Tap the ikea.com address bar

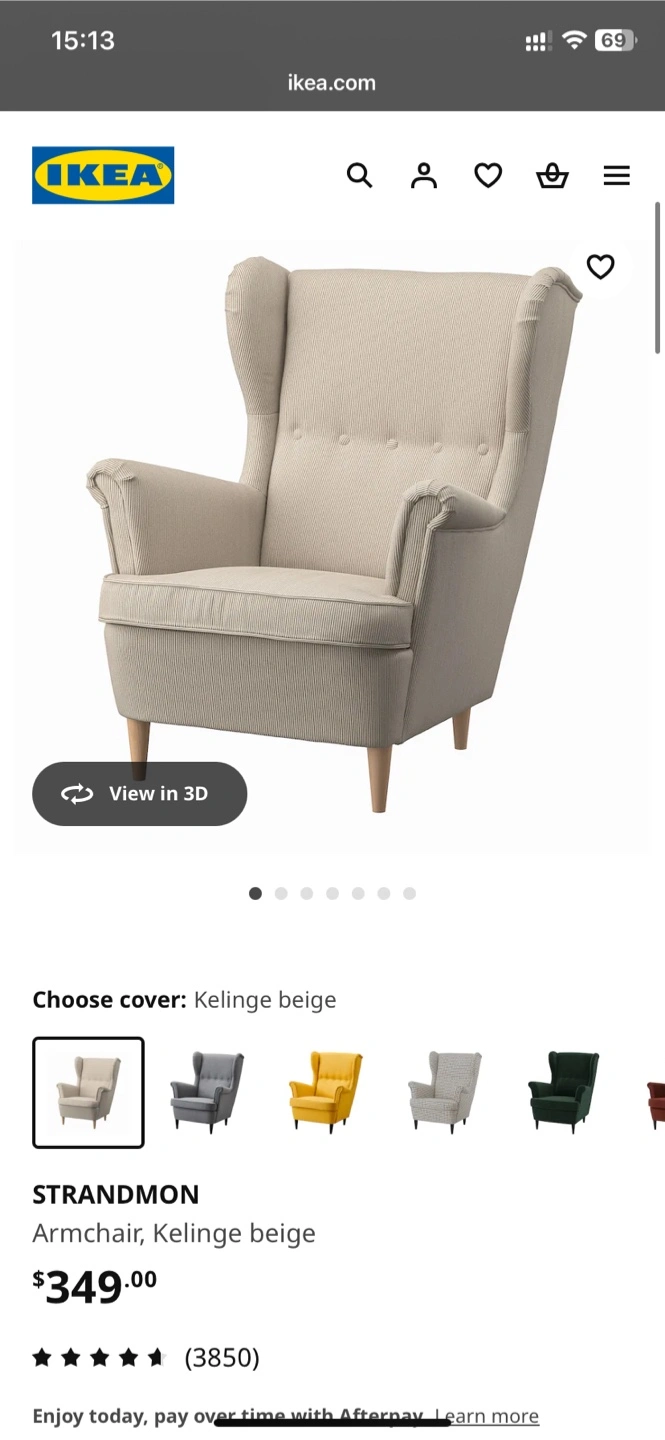(332, 83)
